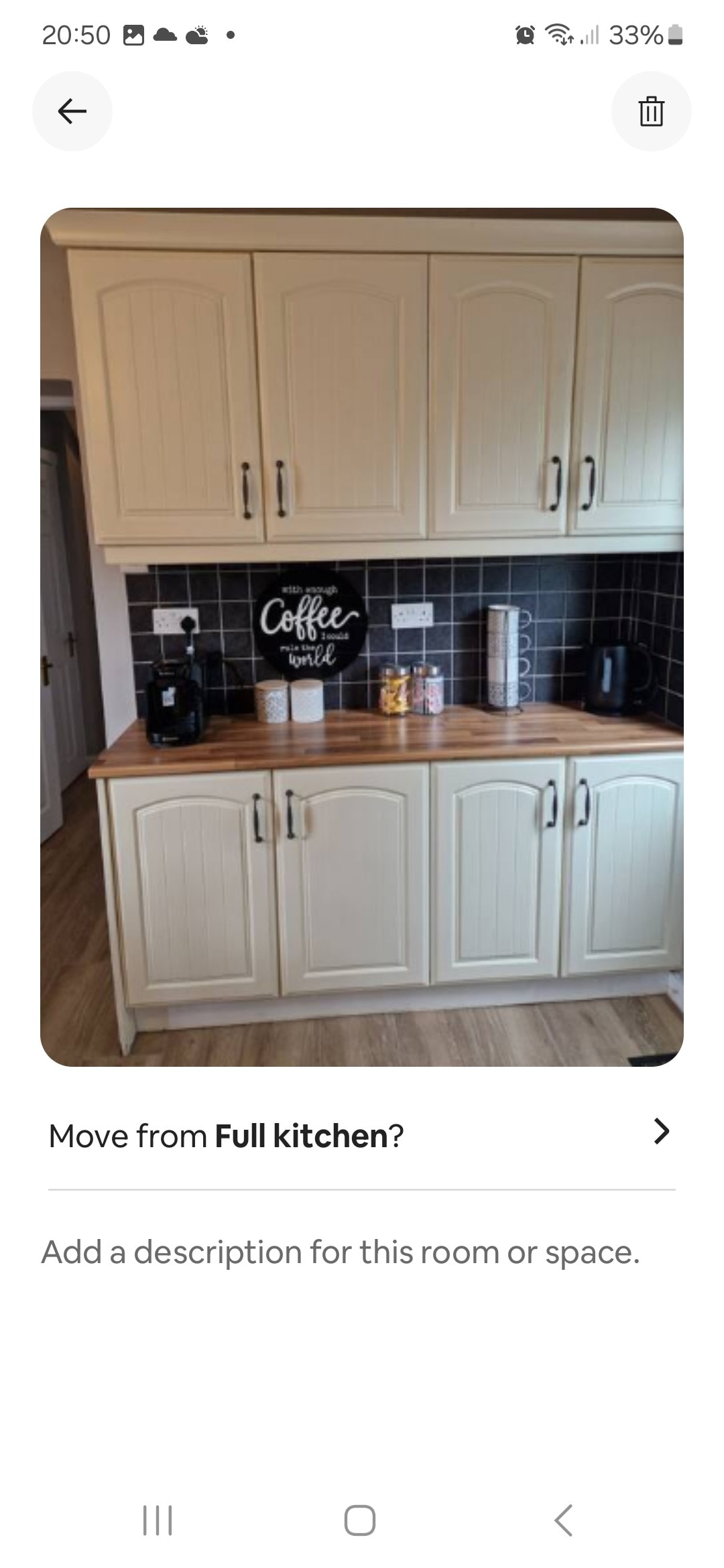Screen dimensions: 724x1568
Task: Go back using the top arrow
Action: click(x=72, y=111)
